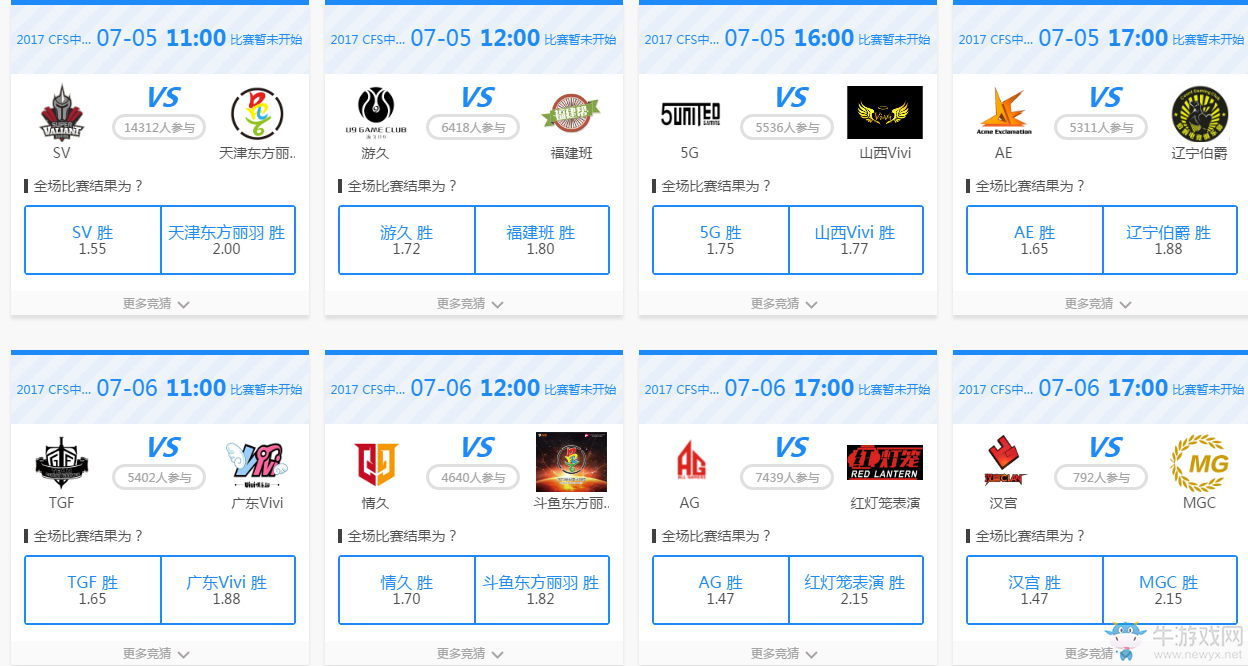
Task: Open 更多竞猜 under AE vs 辽宁伯爵
Action: [x=1099, y=304]
